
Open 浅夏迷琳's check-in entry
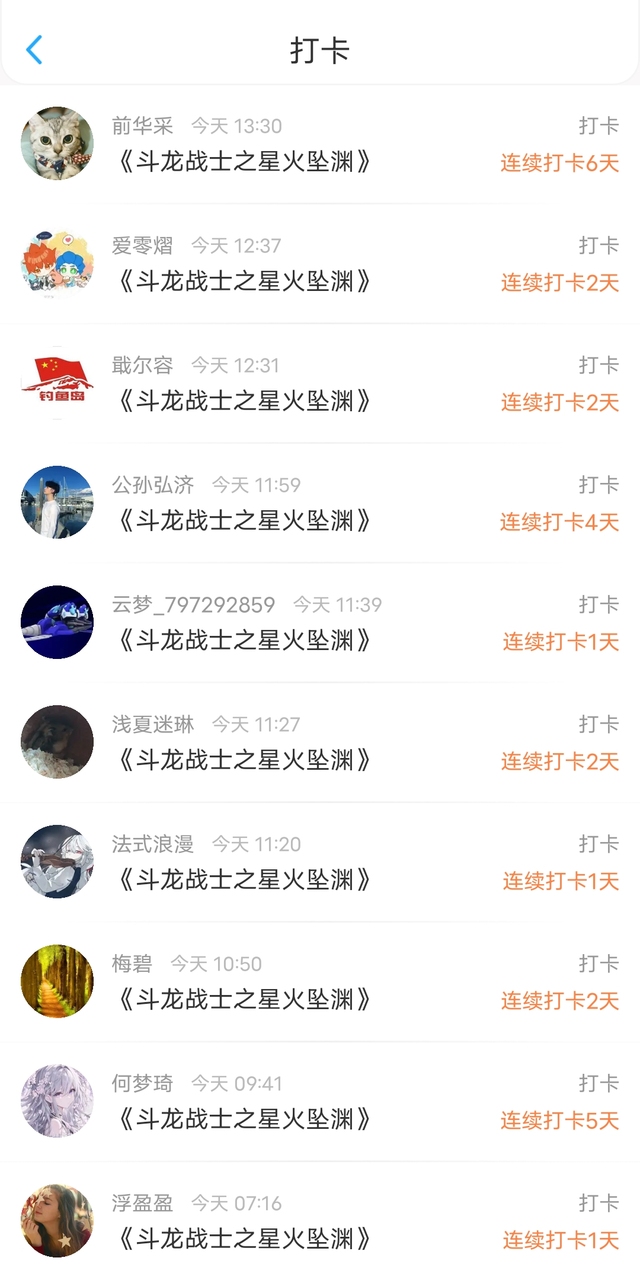(320, 743)
